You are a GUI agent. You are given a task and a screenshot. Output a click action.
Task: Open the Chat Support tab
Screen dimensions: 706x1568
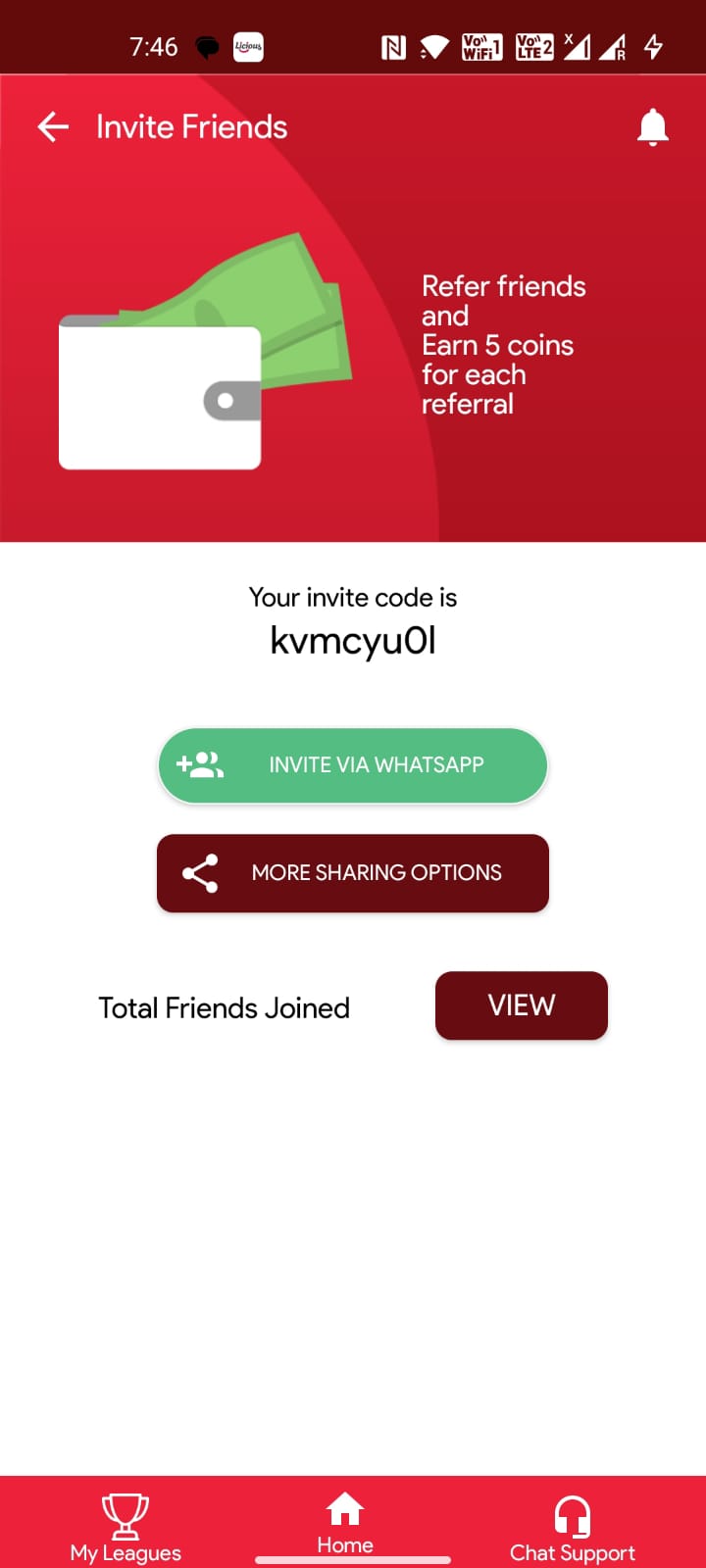pyautogui.click(x=573, y=1528)
